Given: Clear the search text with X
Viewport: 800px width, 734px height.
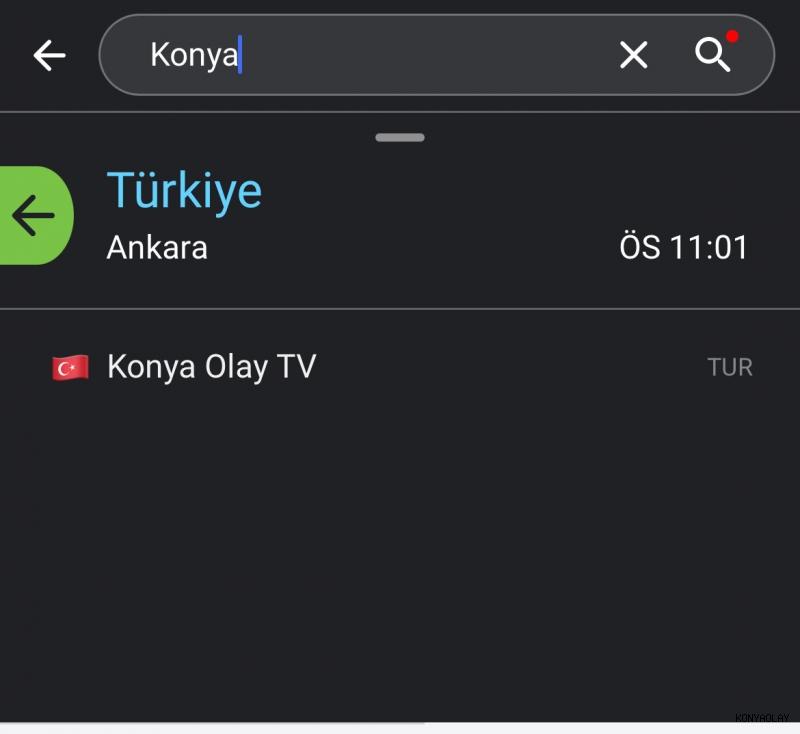Looking at the screenshot, I should [633, 55].
